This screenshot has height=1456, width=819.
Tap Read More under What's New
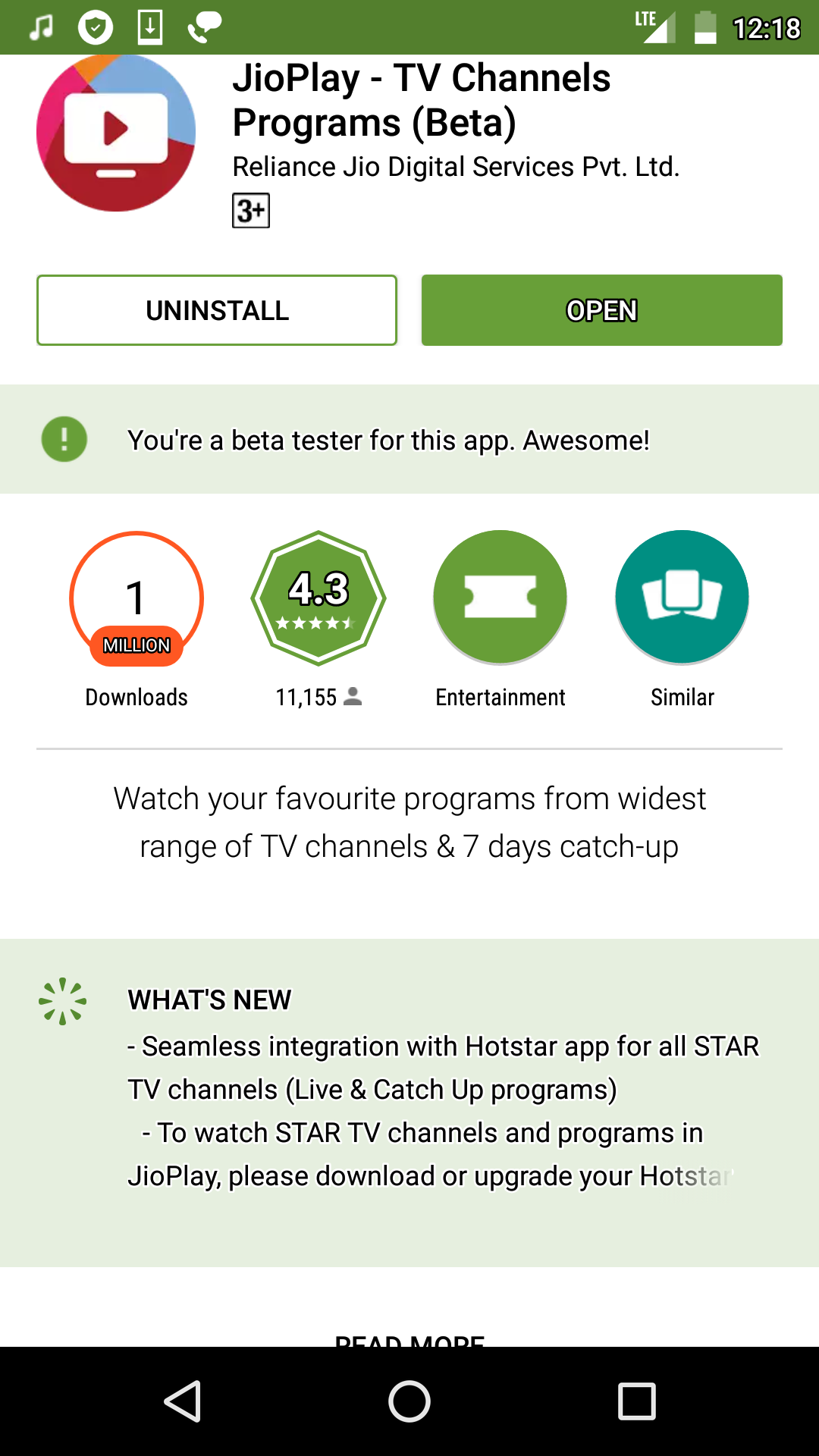409,1339
